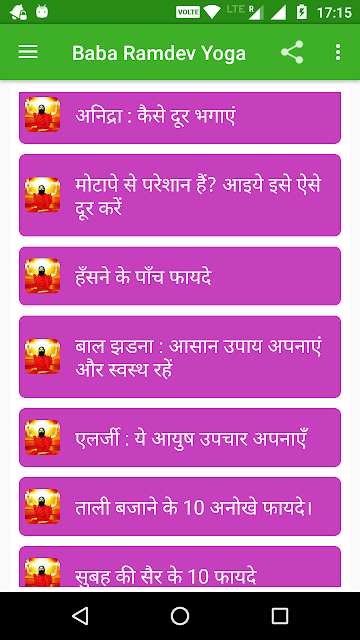Select एलर्जी : ये आयुष उपचार अपनाएँ

coord(180,438)
